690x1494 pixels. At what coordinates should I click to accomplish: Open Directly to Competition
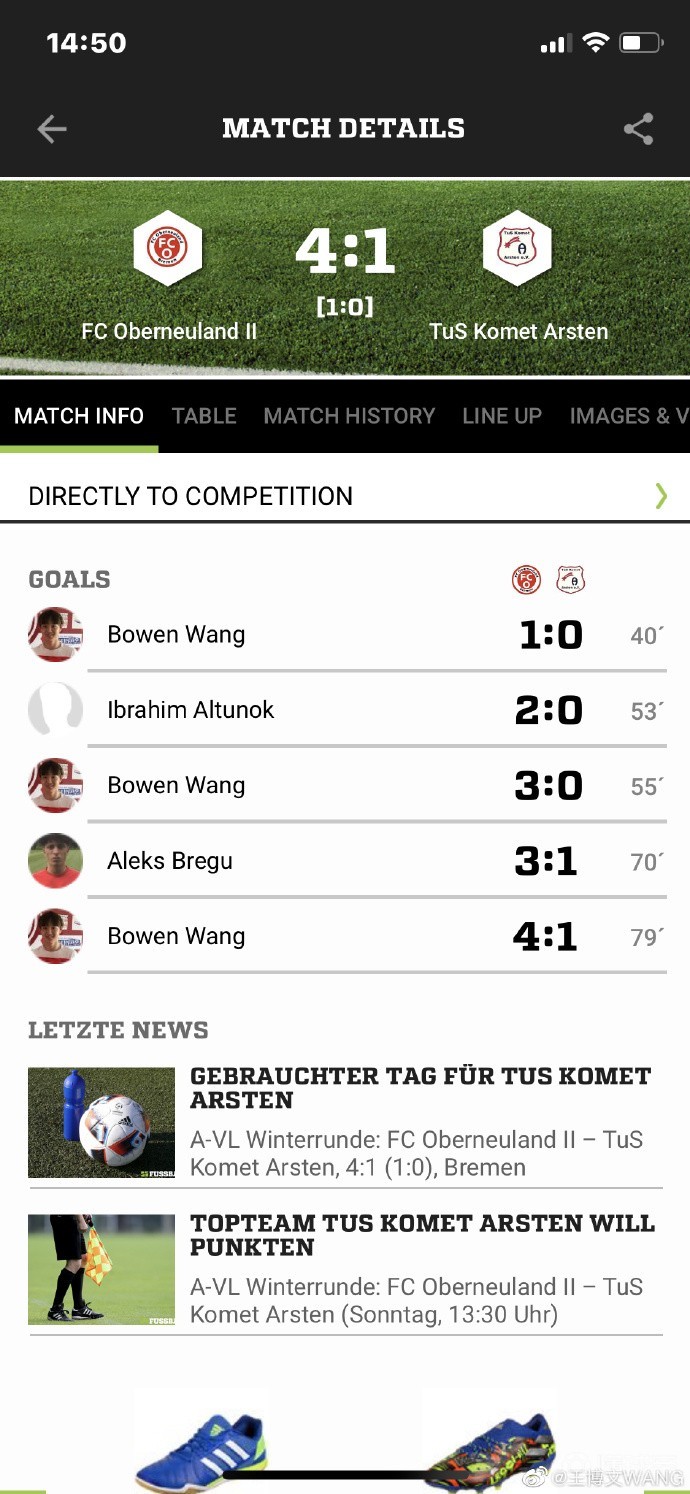point(345,496)
